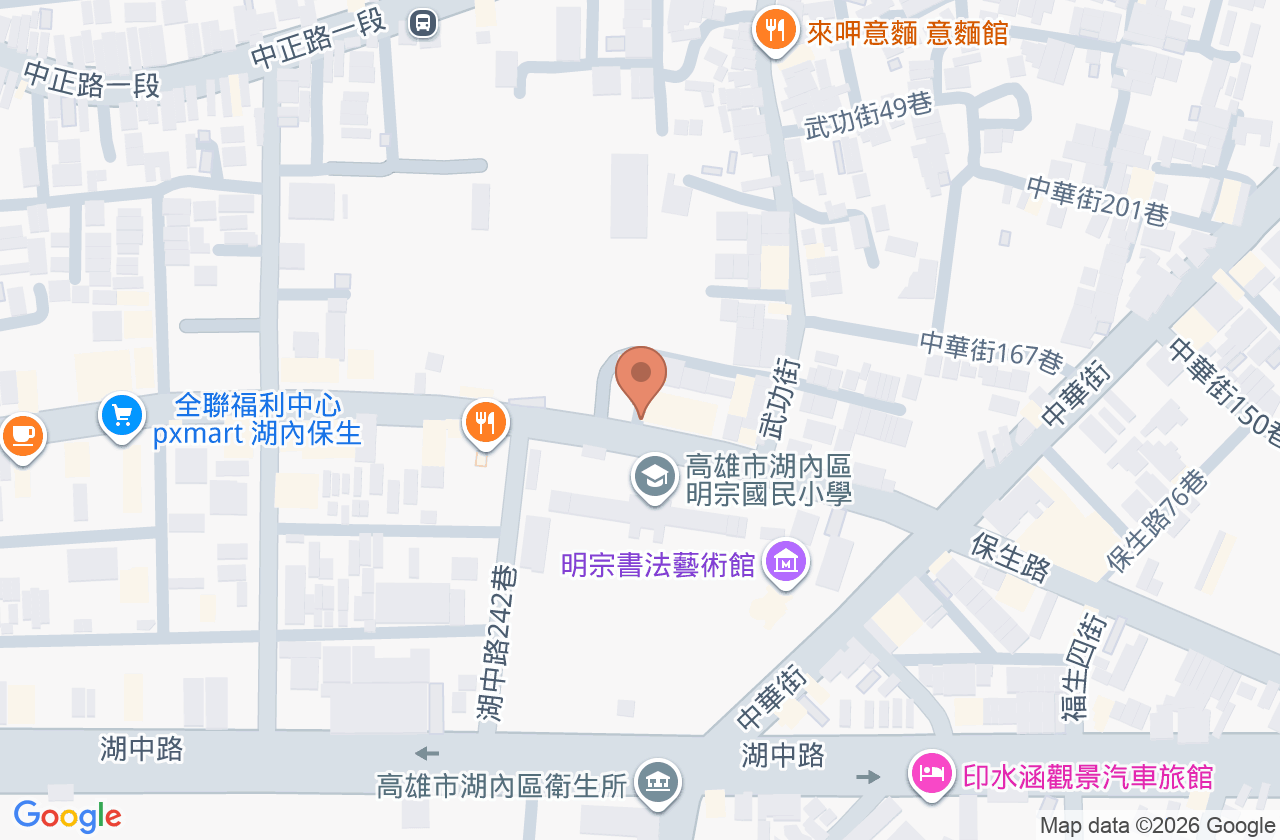
Task: Tap the 明宗書法藝術館 museum marker
Action: (x=786, y=564)
